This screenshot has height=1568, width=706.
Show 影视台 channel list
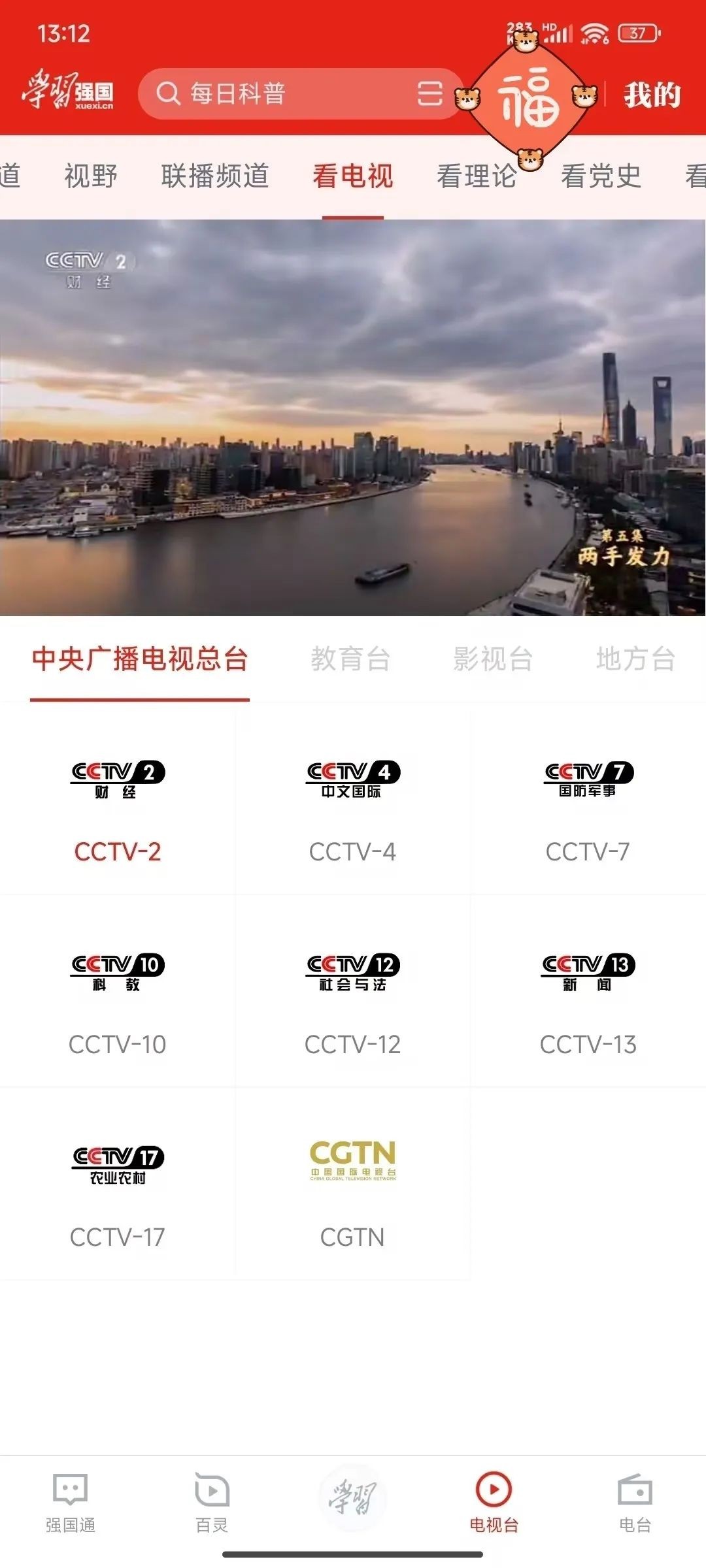pos(493,659)
